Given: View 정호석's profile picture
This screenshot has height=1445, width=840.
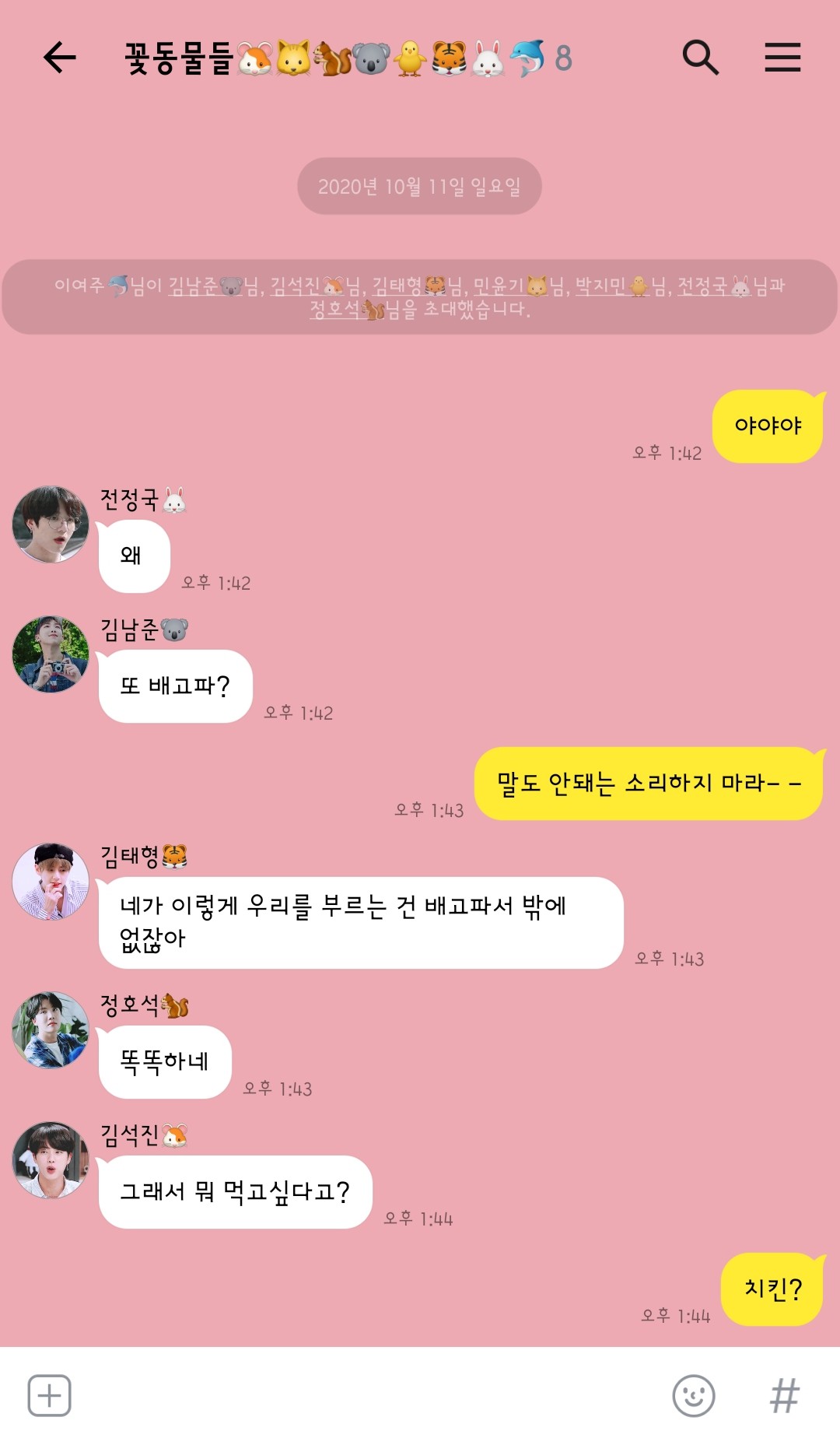Looking at the screenshot, I should (x=51, y=1030).
